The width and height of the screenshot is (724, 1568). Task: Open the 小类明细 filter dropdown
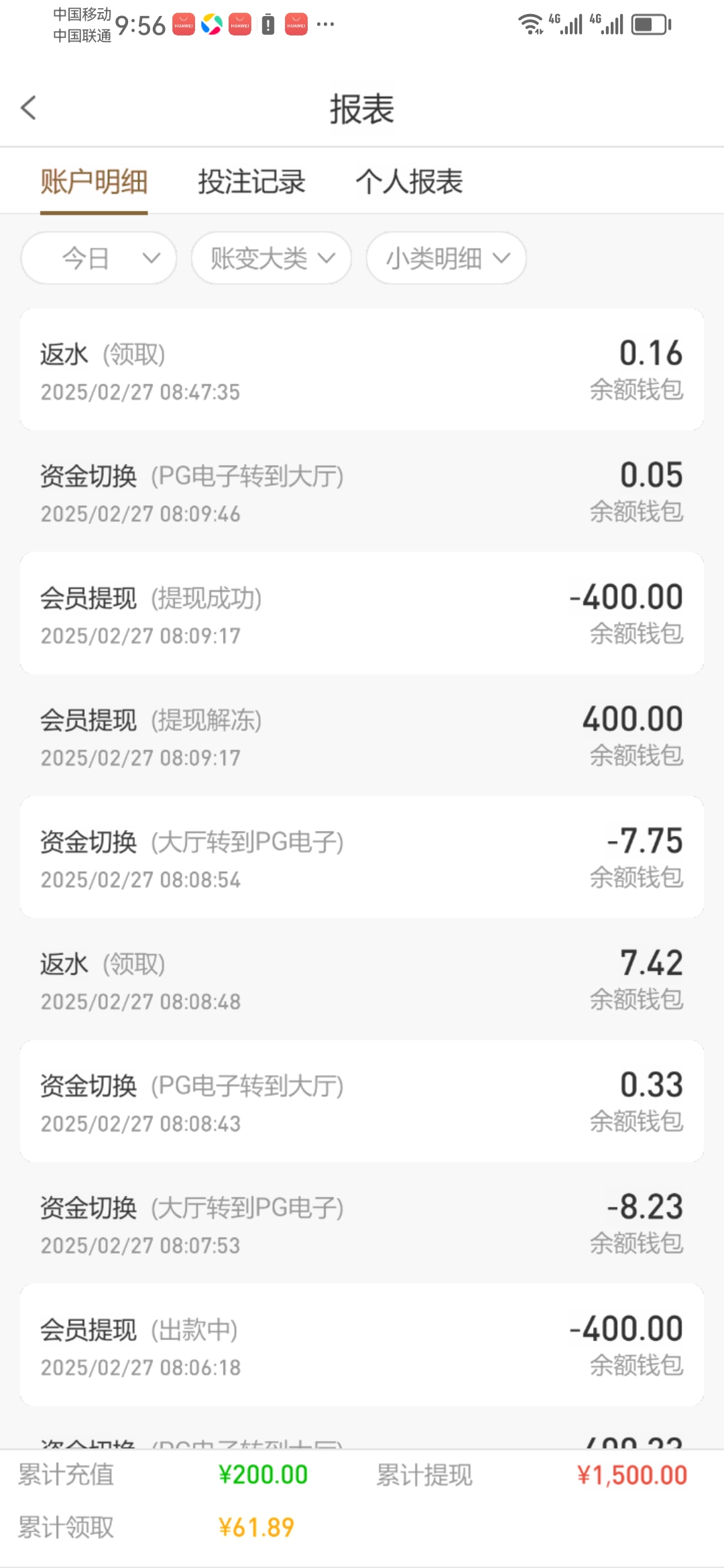coord(446,258)
